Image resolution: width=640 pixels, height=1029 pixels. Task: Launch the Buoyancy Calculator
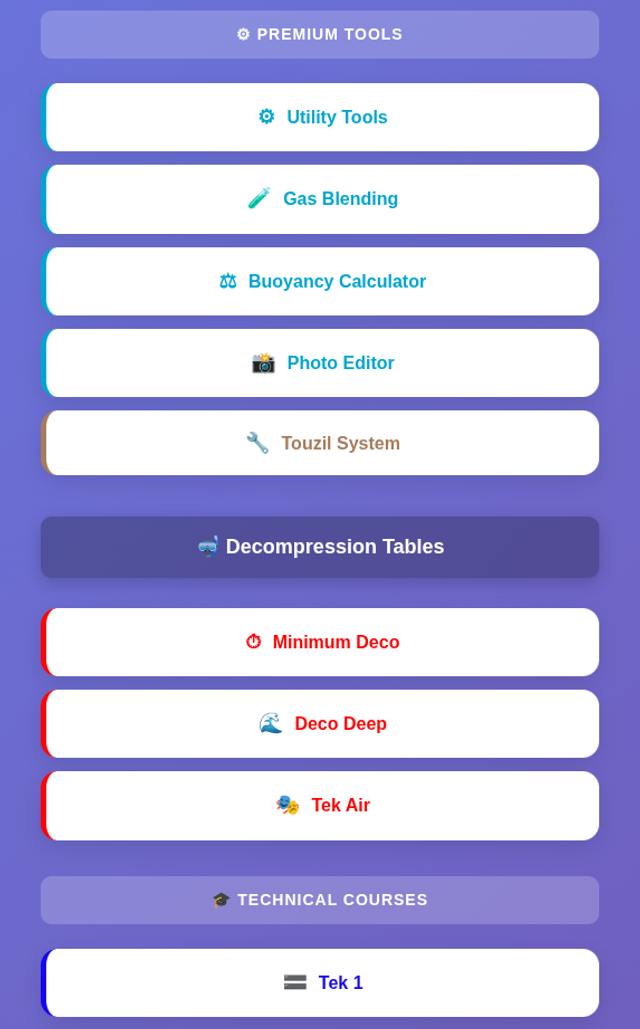click(x=321, y=281)
